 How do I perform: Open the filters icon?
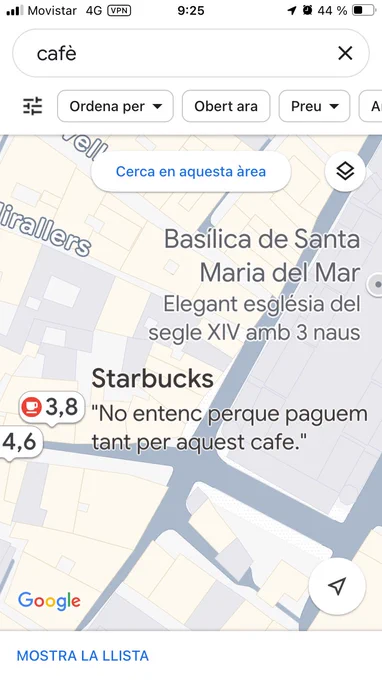click(33, 106)
